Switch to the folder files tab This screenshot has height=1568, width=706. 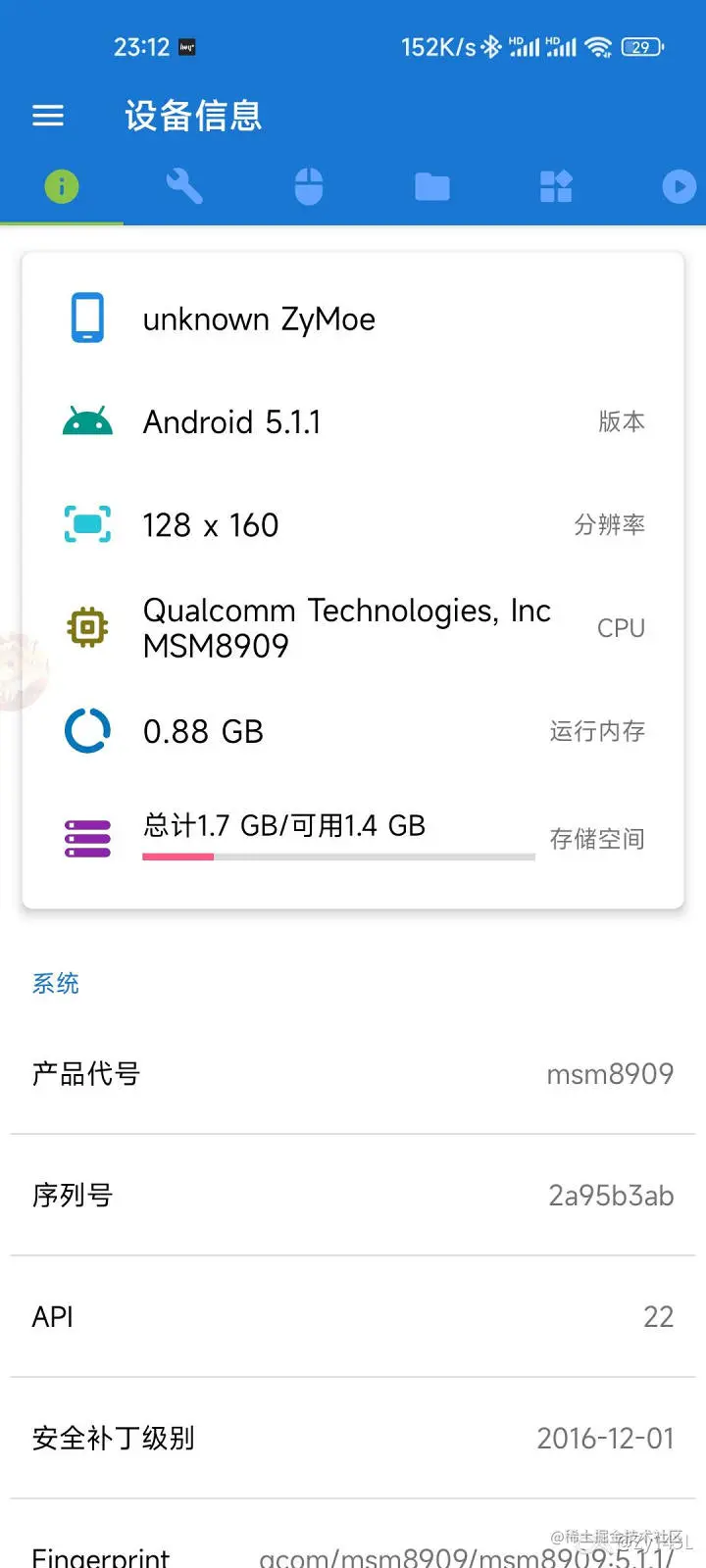pyautogui.click(x=431, y=186)
